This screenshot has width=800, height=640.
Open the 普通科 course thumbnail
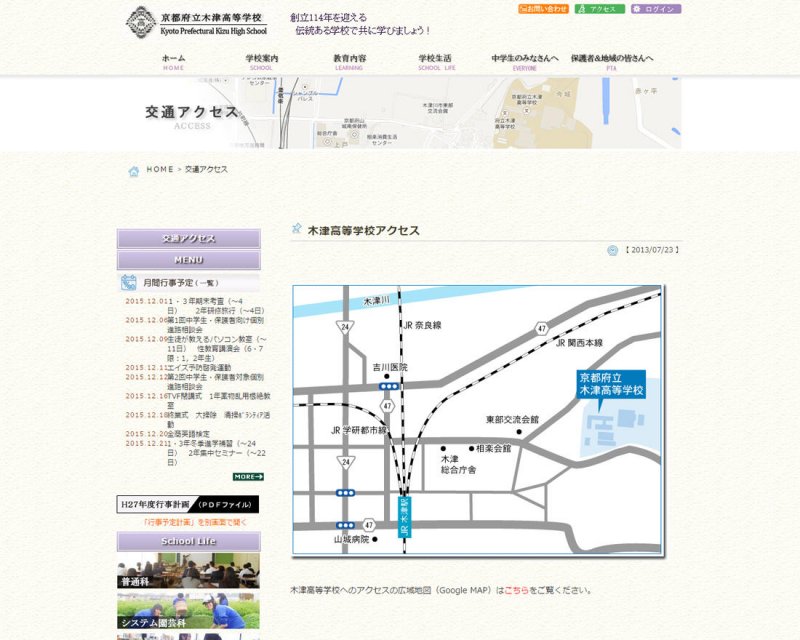(188, 571)
